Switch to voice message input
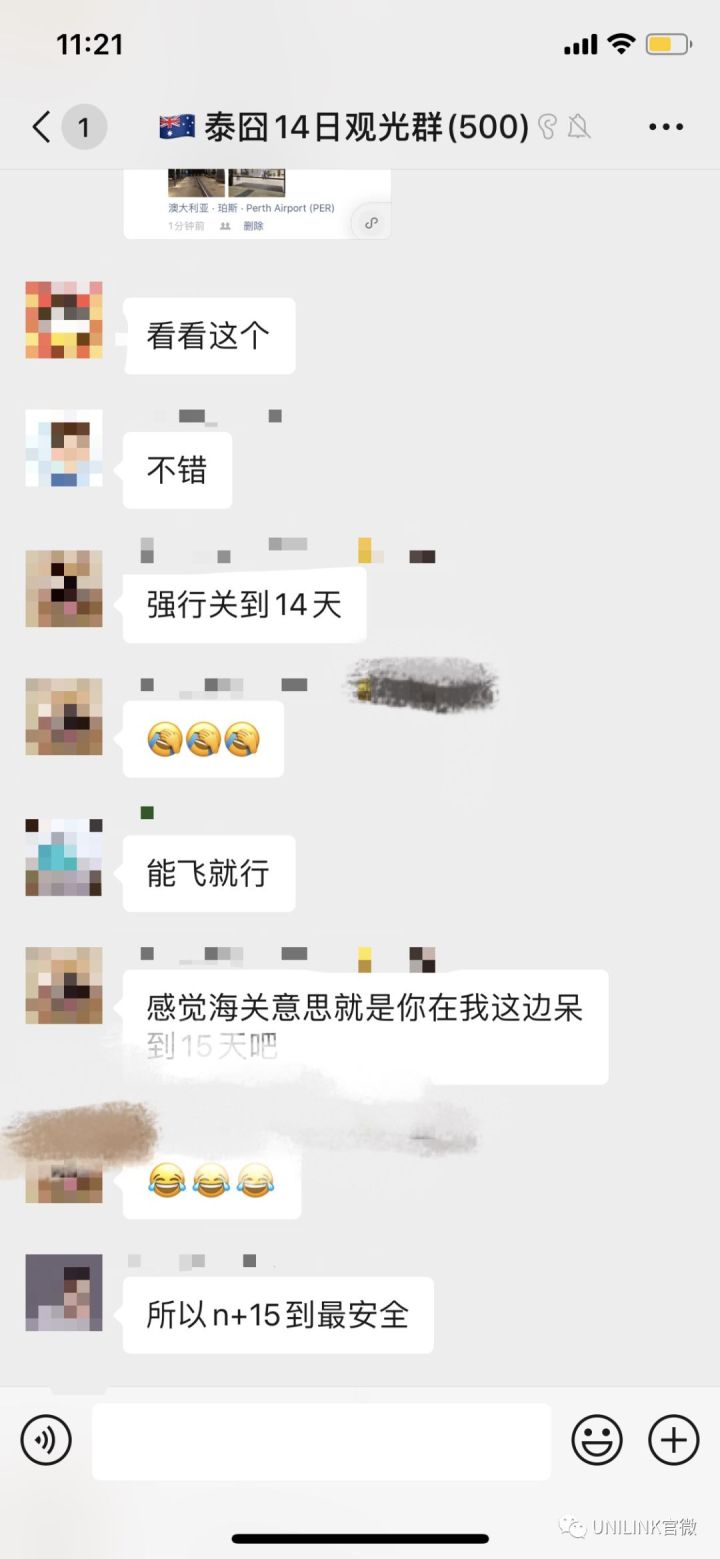The height and width of the screenshot is (1559, 720). (x=46, y=1441)
